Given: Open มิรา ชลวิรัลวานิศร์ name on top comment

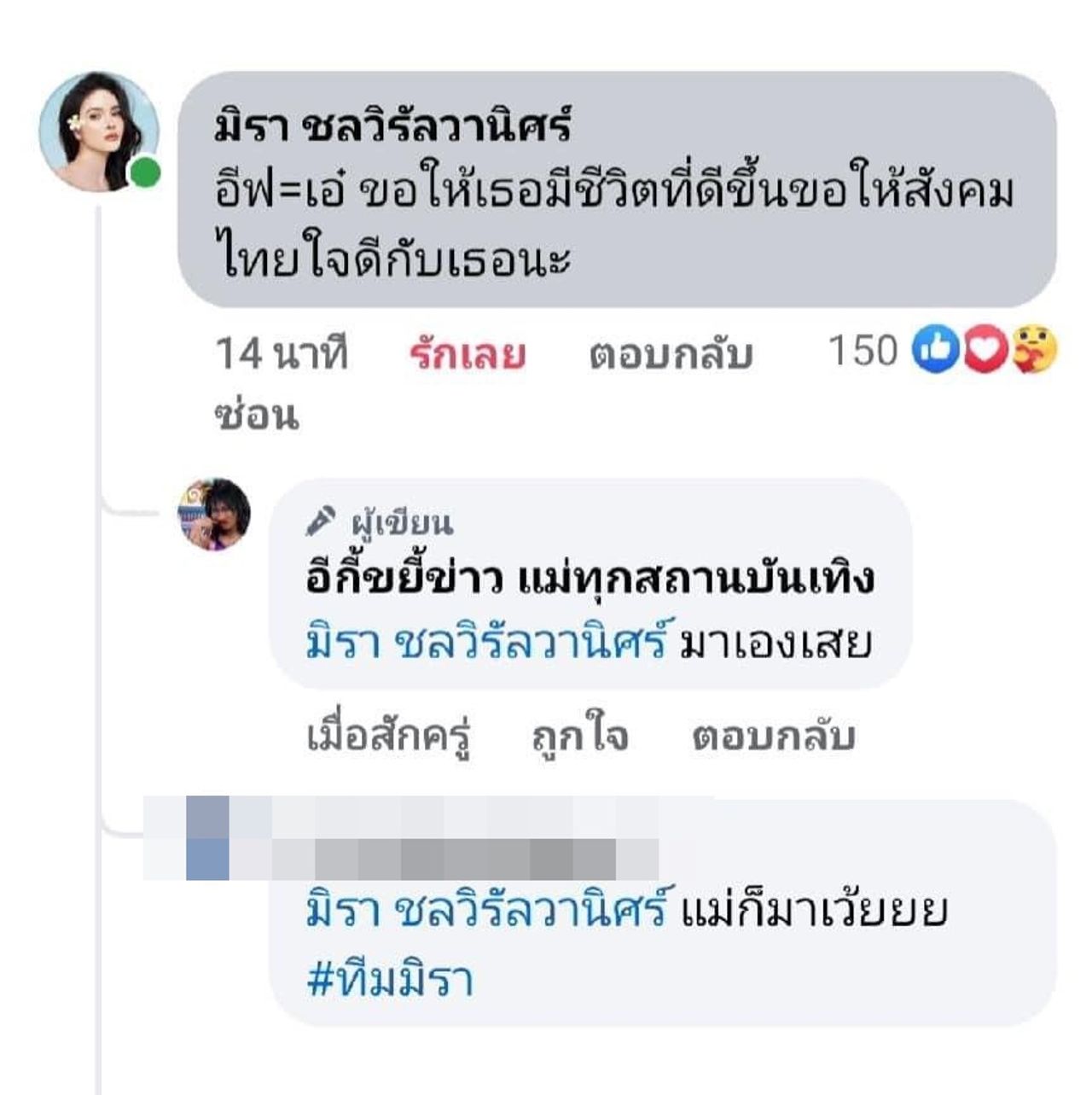Looking at the screenshot, I should [x=392, y=126].
